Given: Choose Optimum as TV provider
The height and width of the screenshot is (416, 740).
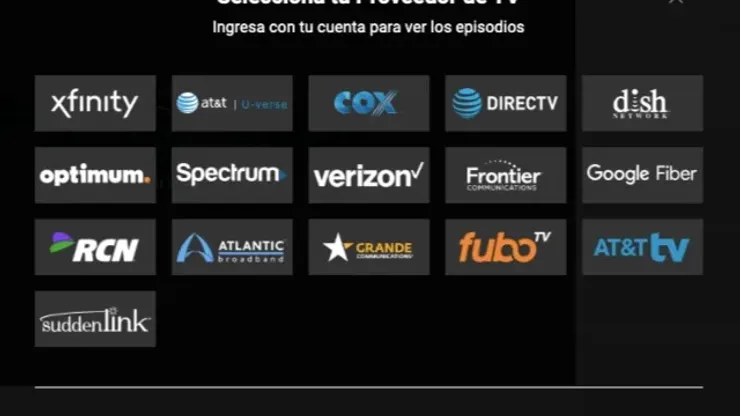Looking at the screenshot, I should click(95, 175).
